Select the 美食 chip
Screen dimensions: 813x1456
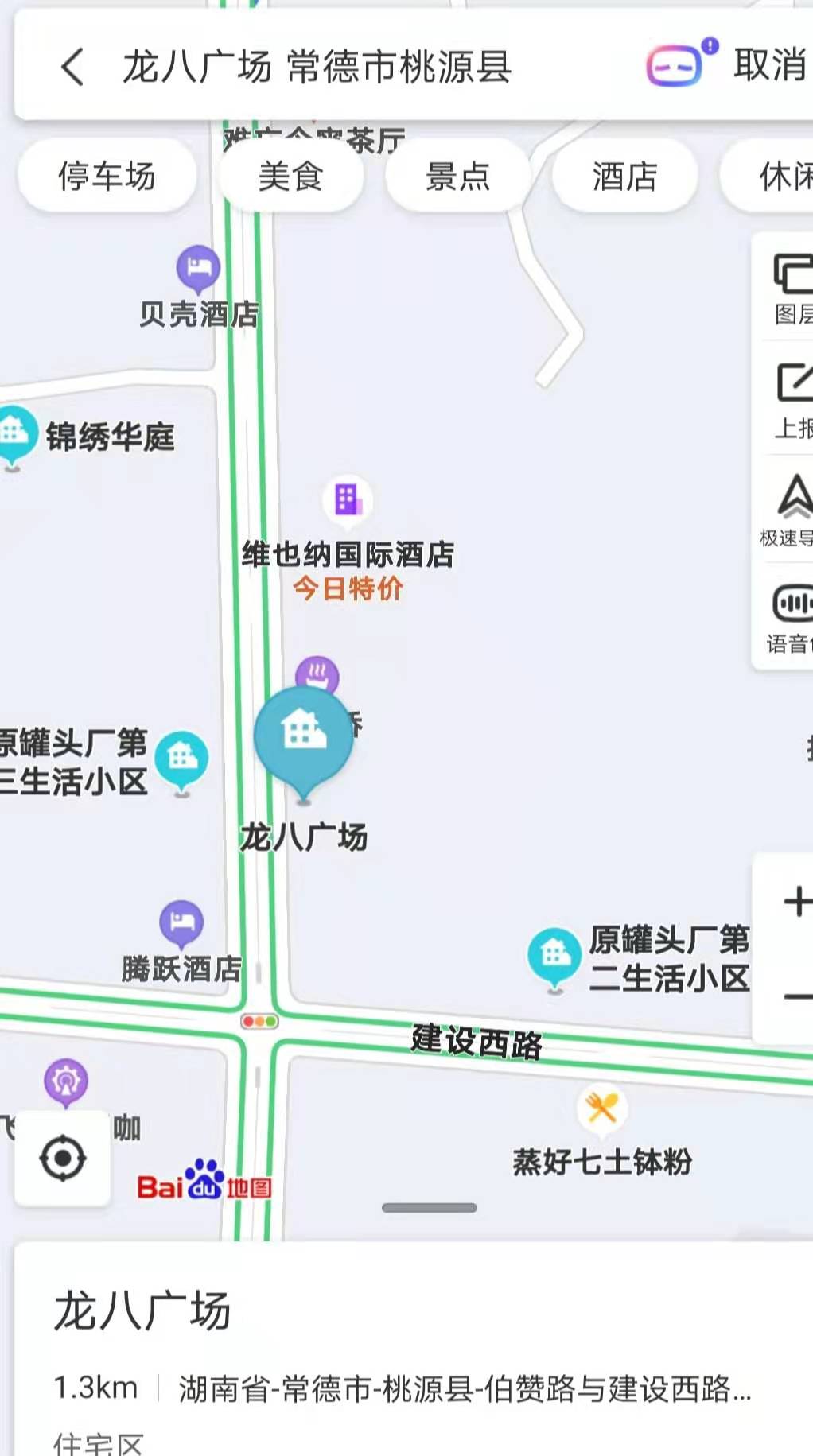[290, 176]
